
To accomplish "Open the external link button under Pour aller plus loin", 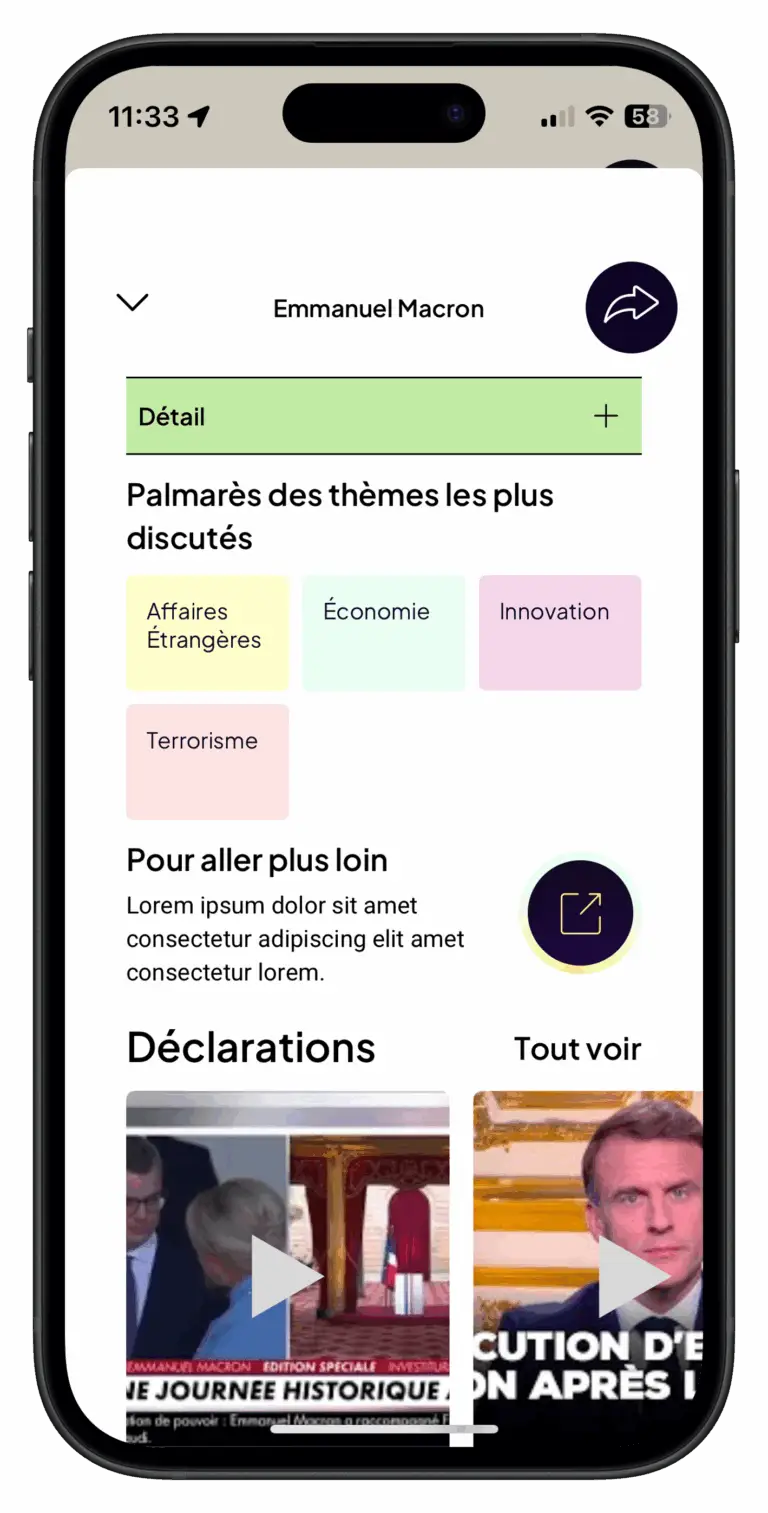I will (x=580, y=913).
